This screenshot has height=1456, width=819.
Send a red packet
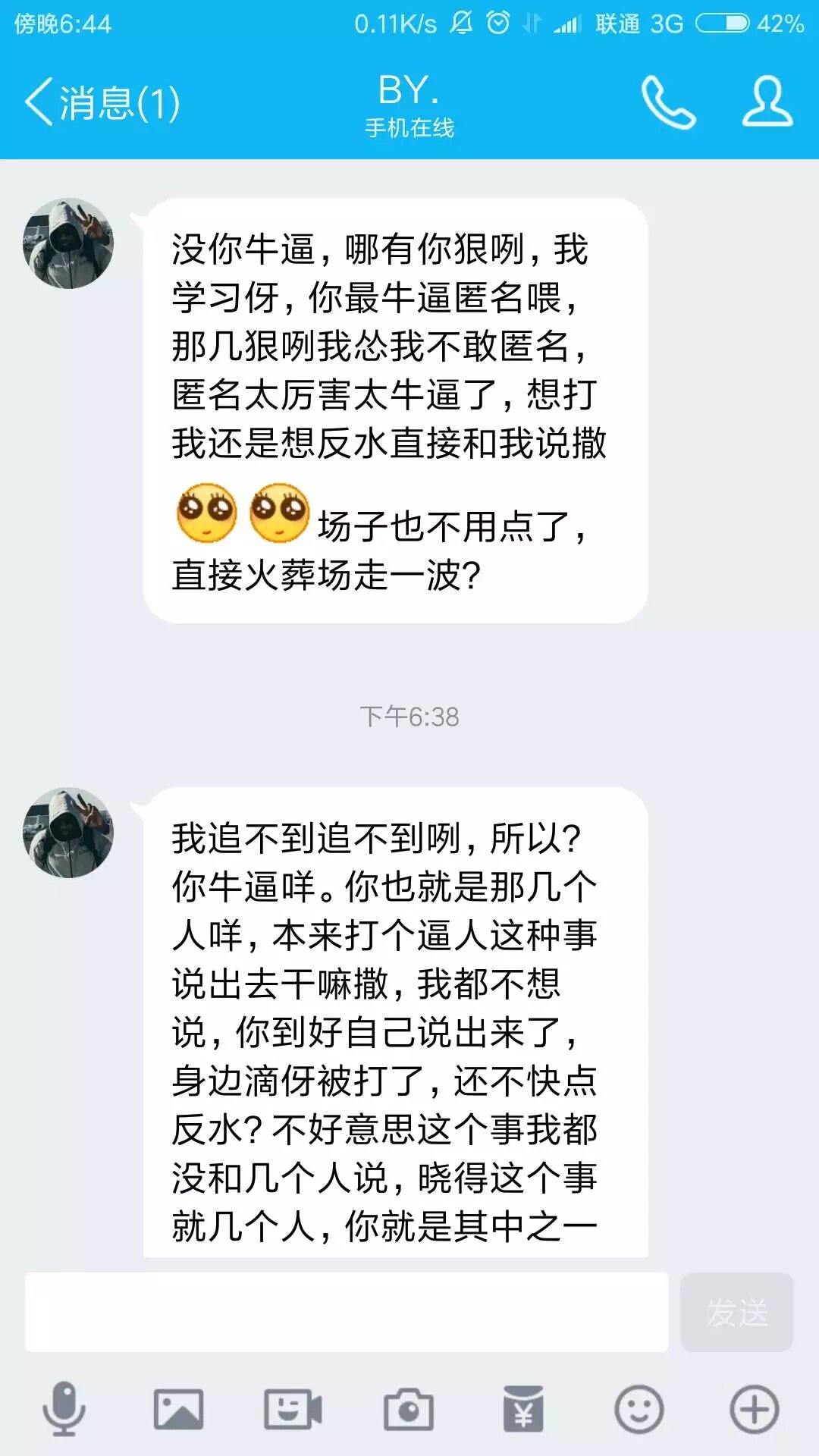(x=523, y=1409)
